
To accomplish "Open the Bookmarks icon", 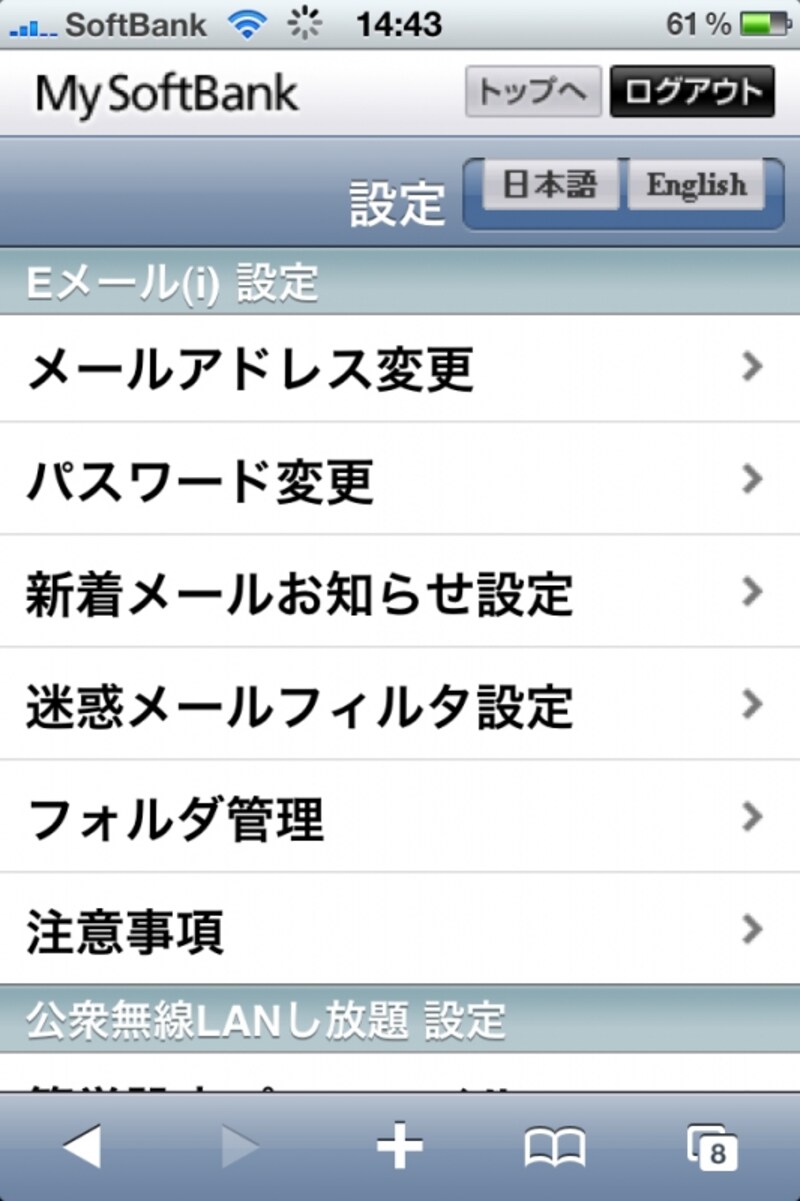I will [x=557, y=1148].
